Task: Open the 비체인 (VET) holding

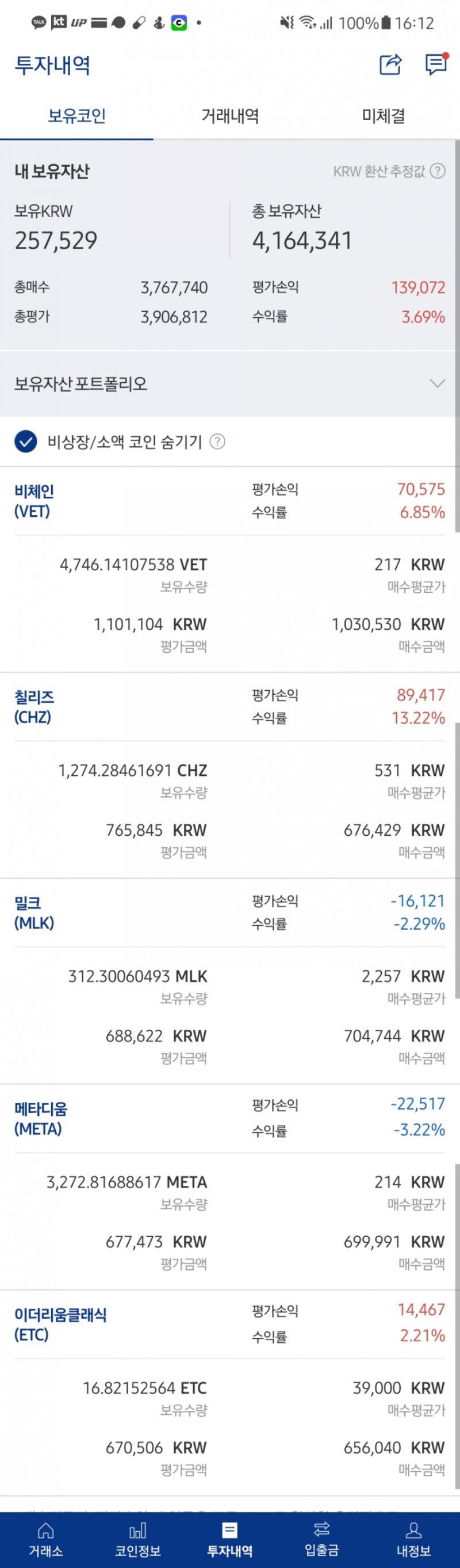Action: click(33, 501)
